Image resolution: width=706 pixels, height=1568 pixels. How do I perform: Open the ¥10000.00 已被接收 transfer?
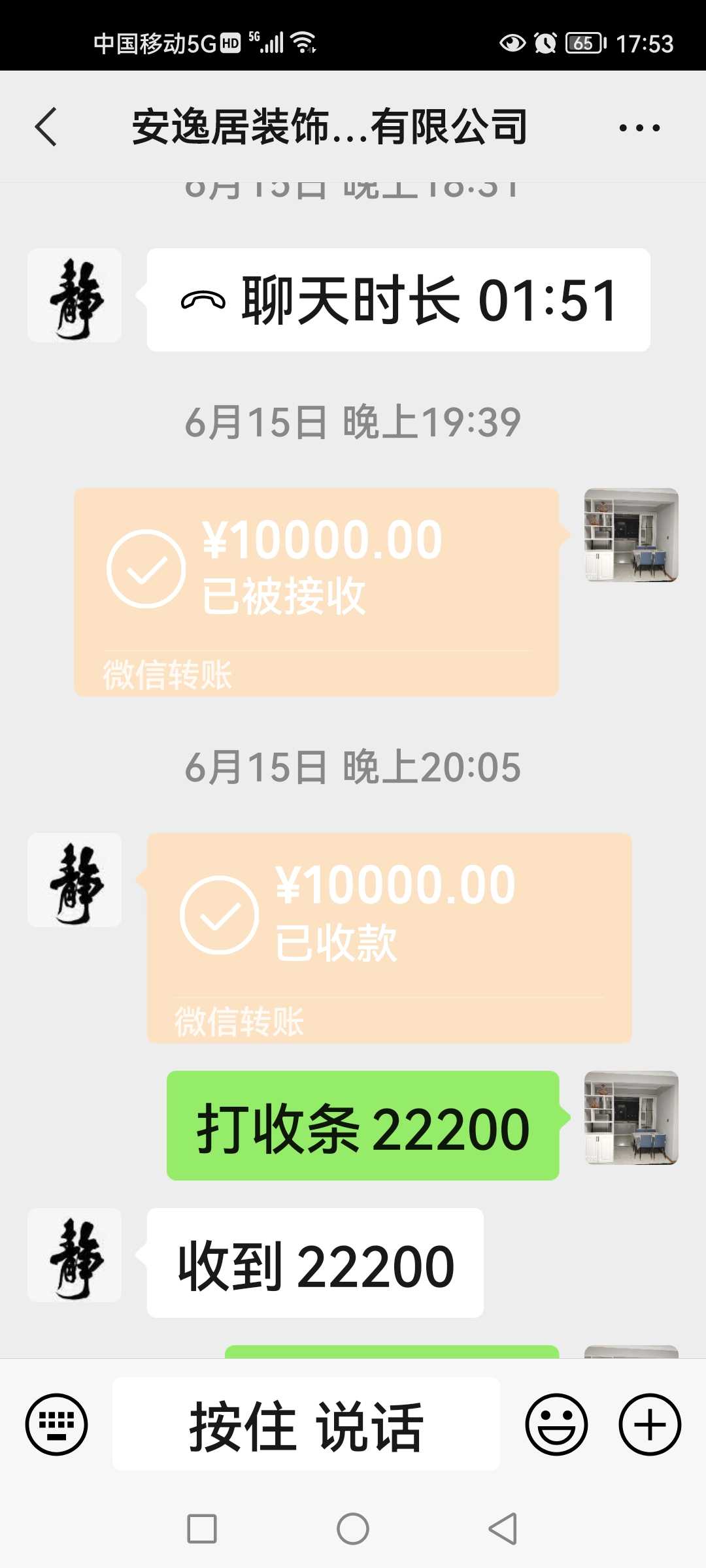pos(316,591)
